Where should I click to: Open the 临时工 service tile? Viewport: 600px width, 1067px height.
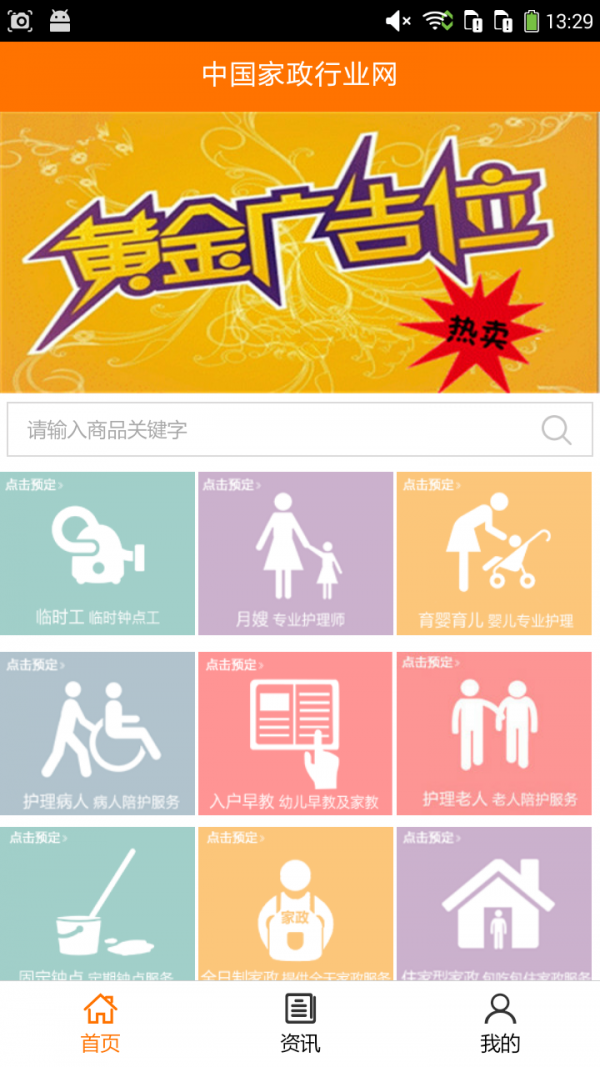(x=97, y=553)
